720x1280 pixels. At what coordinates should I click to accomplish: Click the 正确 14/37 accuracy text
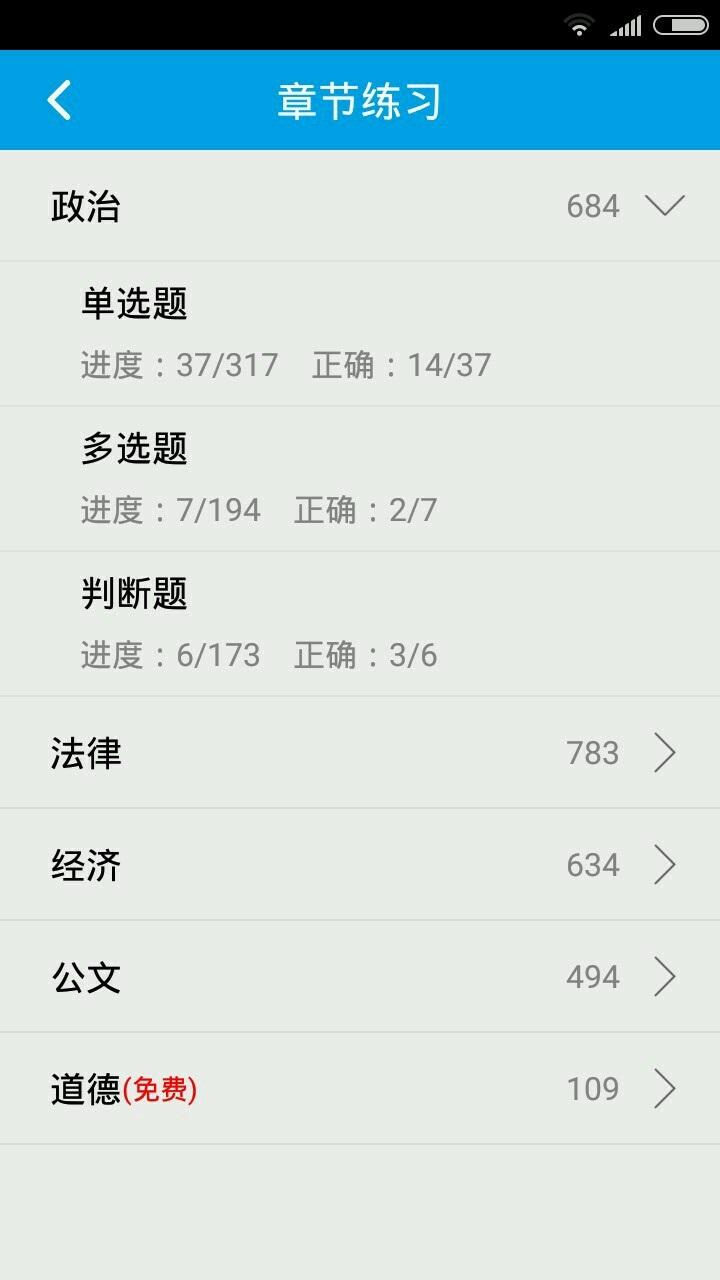pyautogui.click(x=407, y=364)
